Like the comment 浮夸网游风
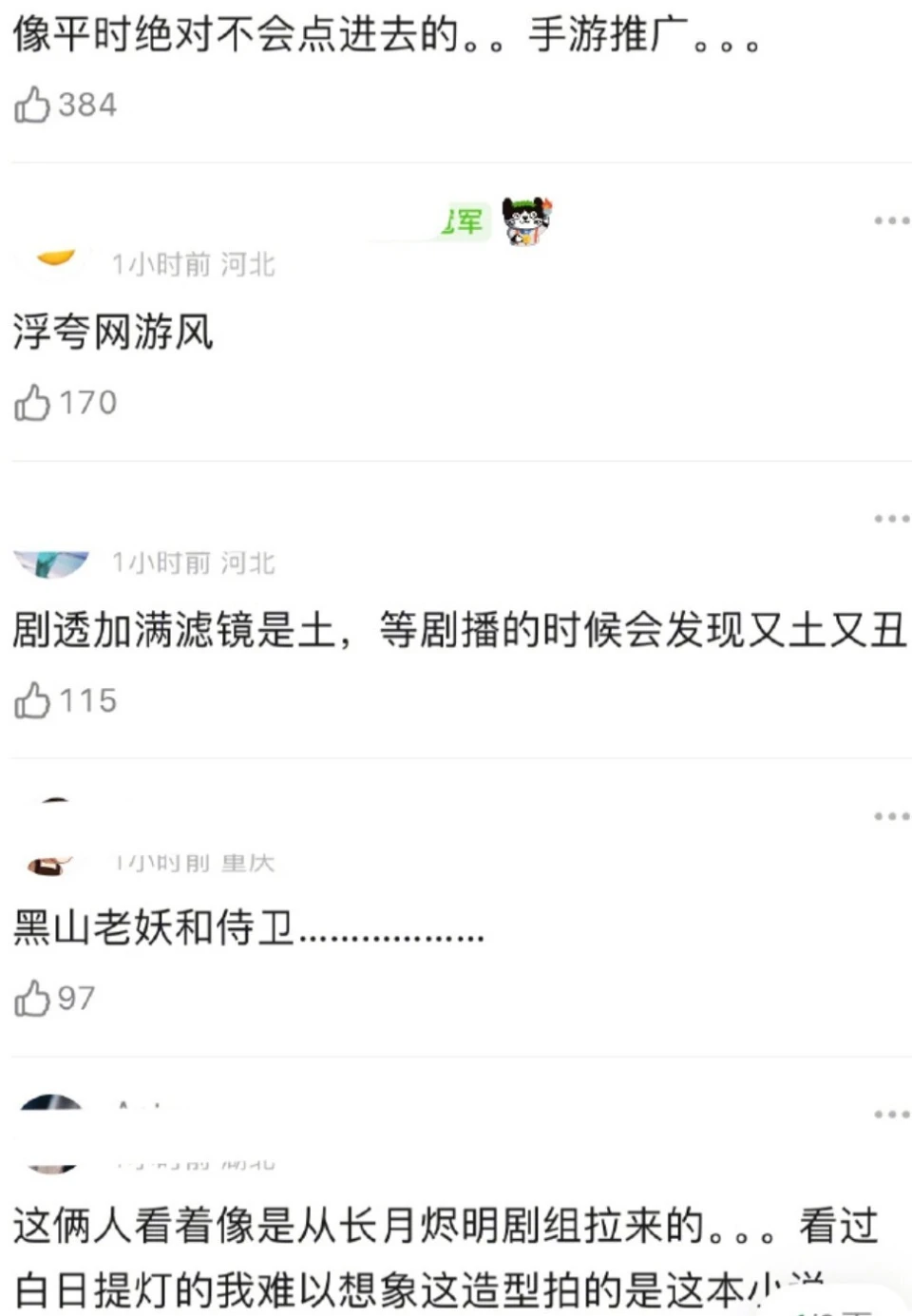The width and height of the screenshot is (912, 1316). point(32,403)
